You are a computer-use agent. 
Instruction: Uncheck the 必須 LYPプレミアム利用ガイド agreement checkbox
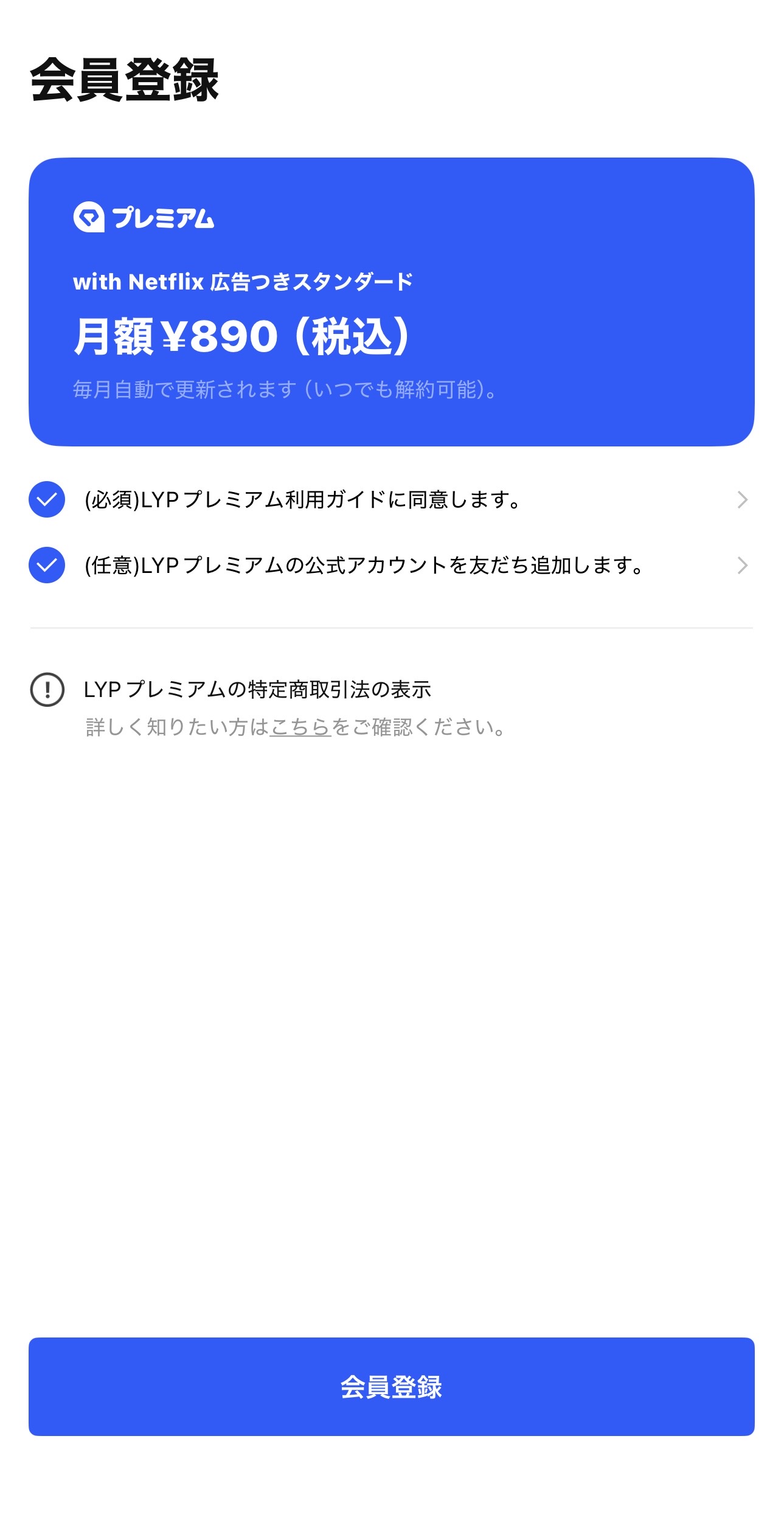pyautogui.click(x=47, y=499)
